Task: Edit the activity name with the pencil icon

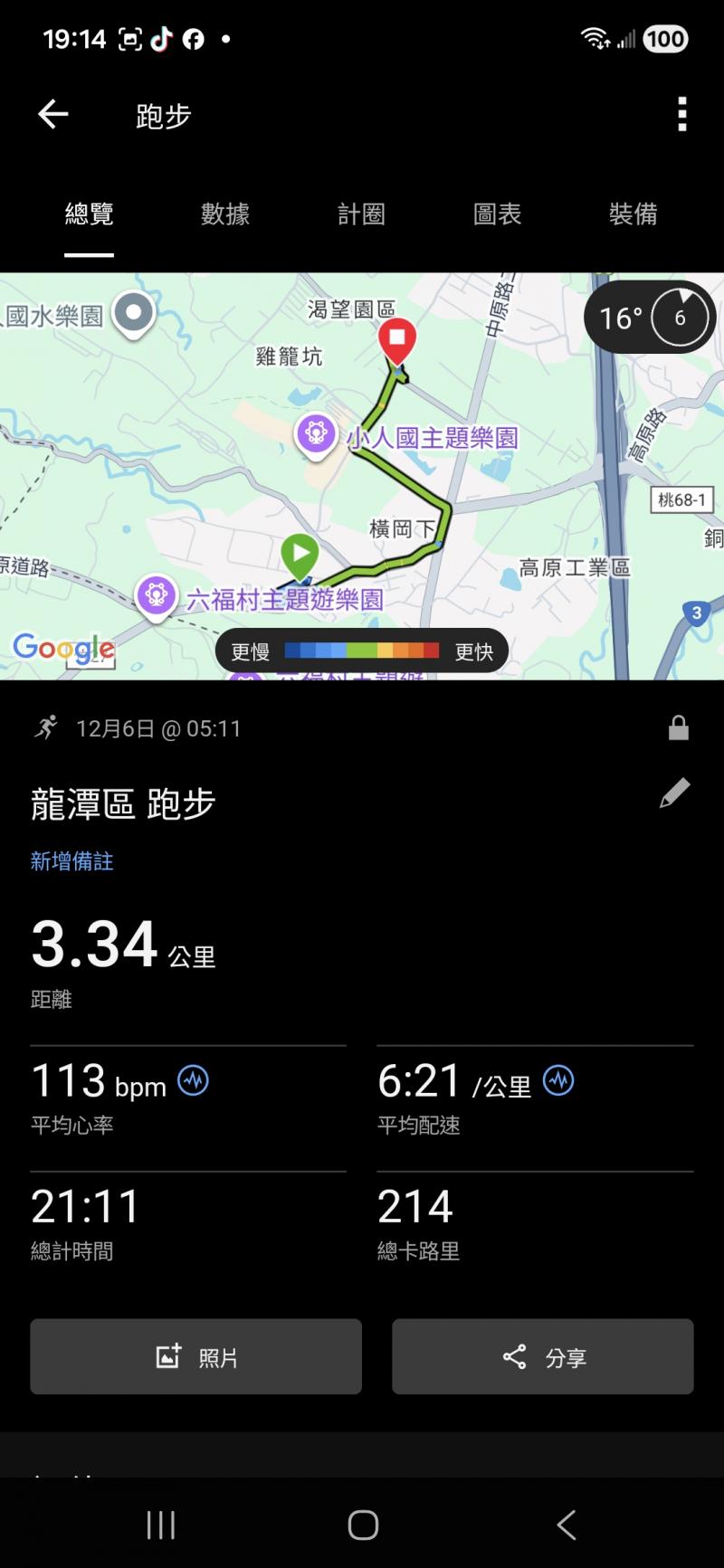Action: point(674,794)
